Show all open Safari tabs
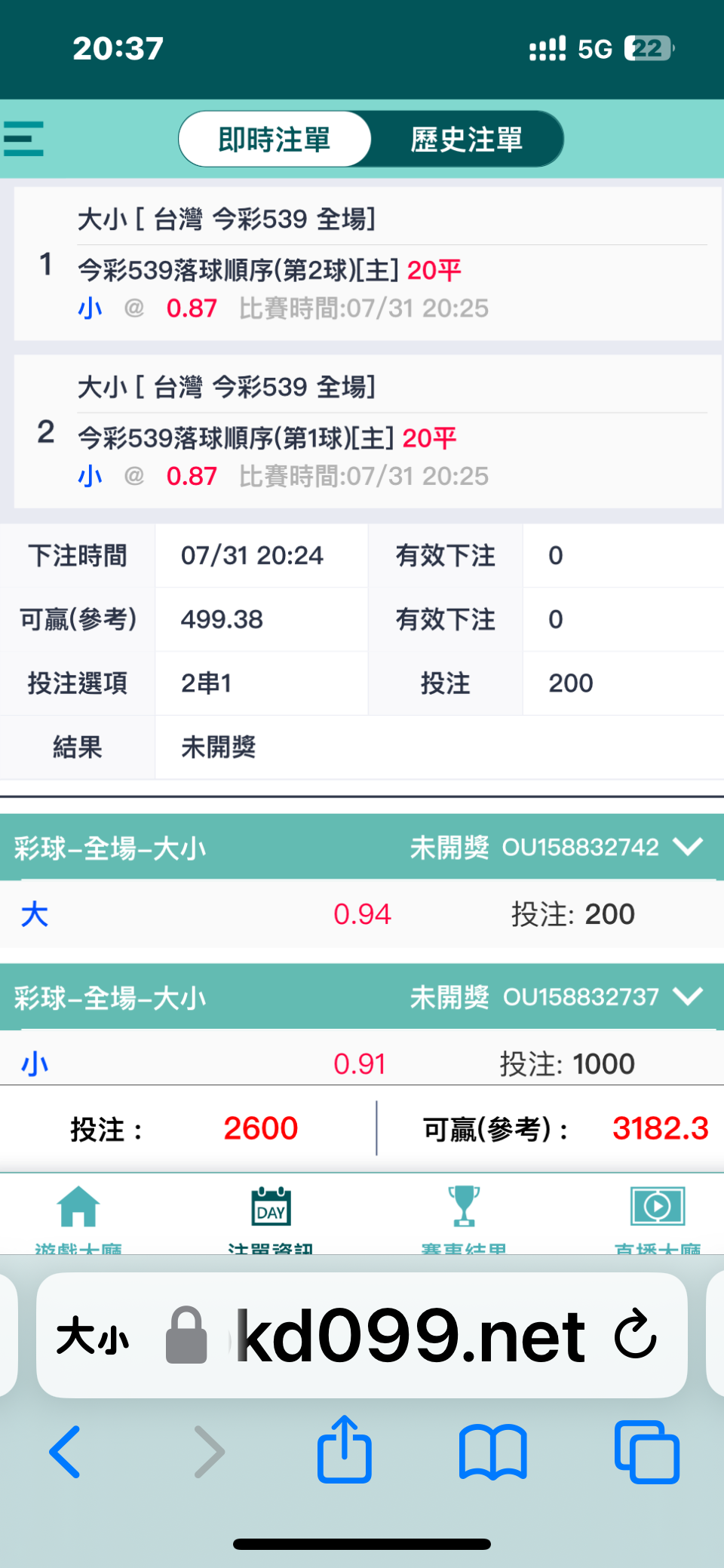The image size is (724, 1568). (x=647, y=1452)
